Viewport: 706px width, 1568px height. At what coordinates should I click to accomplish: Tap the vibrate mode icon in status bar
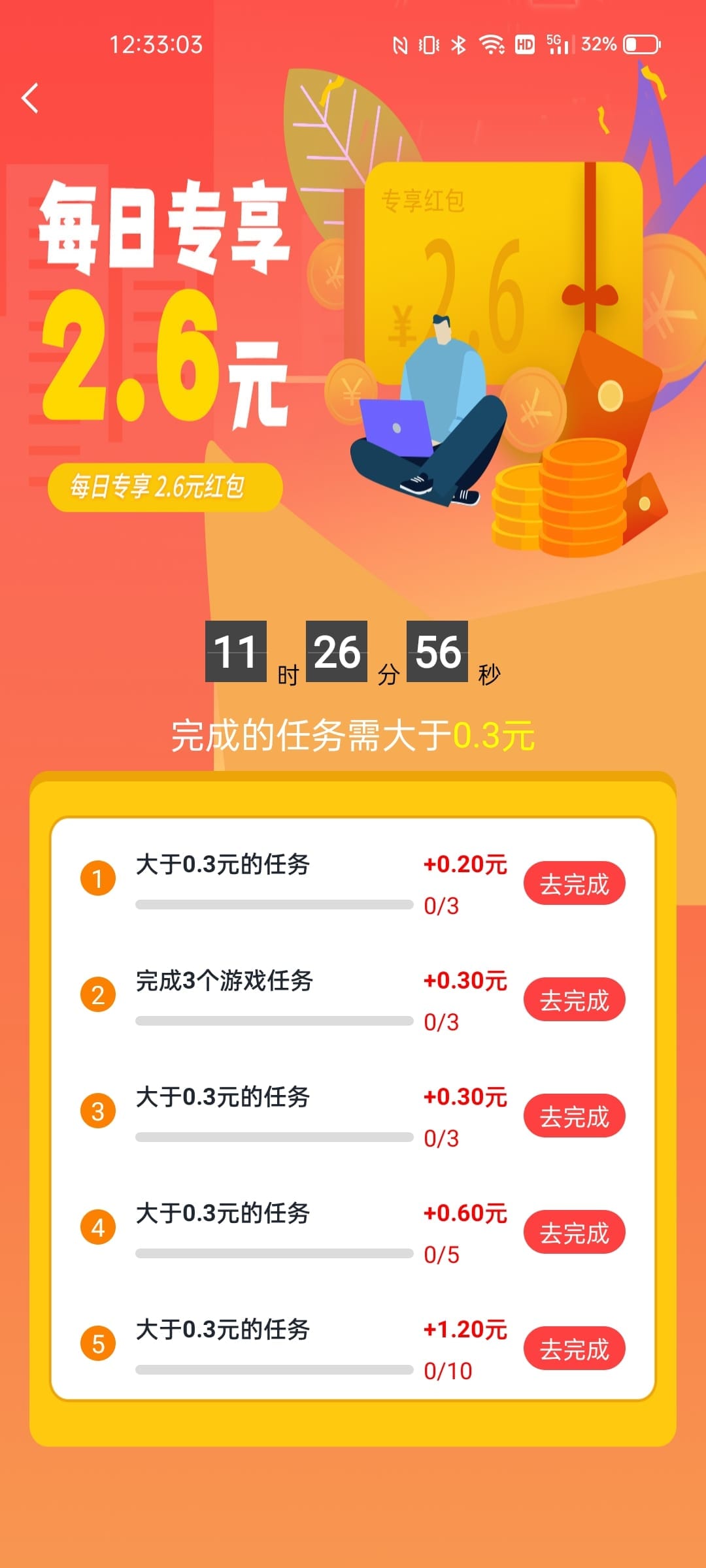pyautogui.click(x=428, y=44)
